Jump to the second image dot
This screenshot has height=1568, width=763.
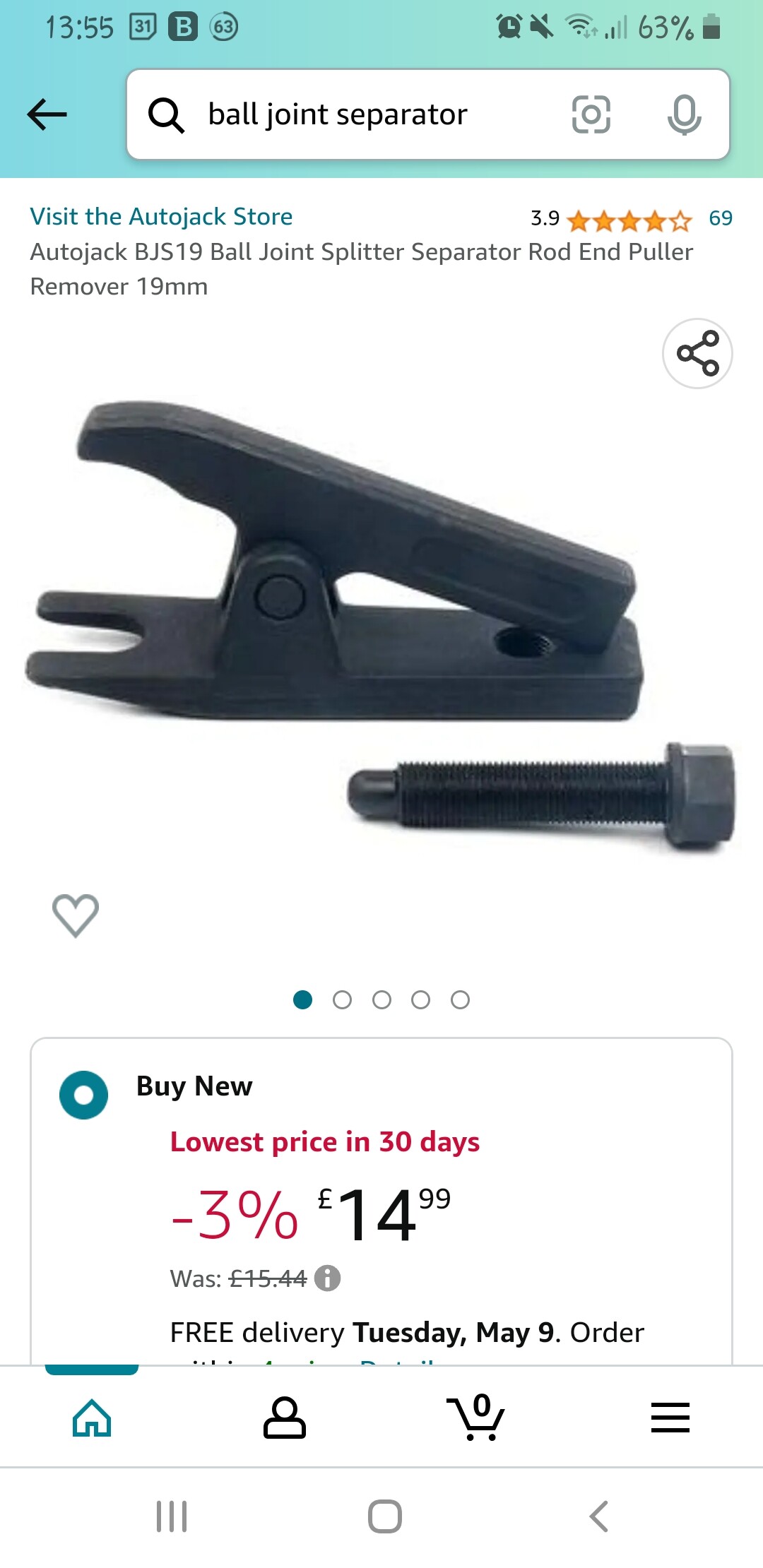pyautogui.click(x=342, y=1000)
